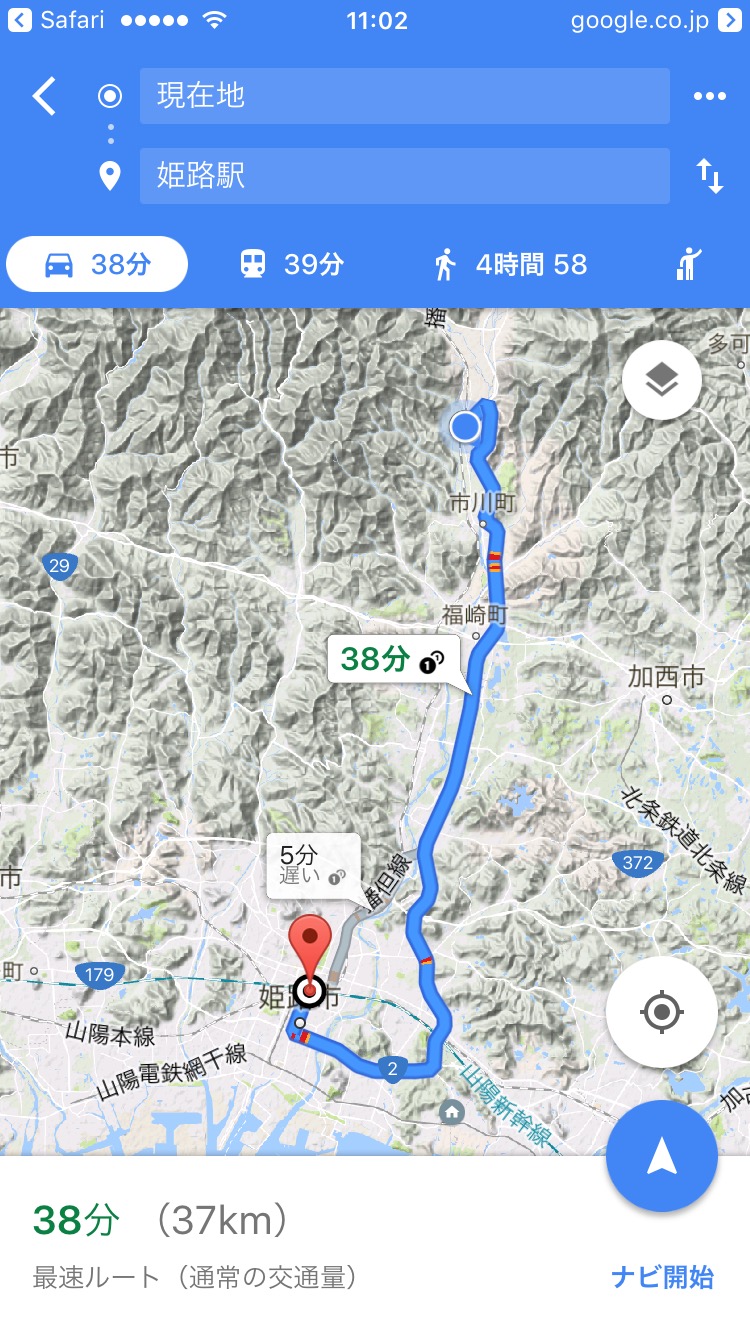Go back from the directions screen

click(x=45, y=96)
